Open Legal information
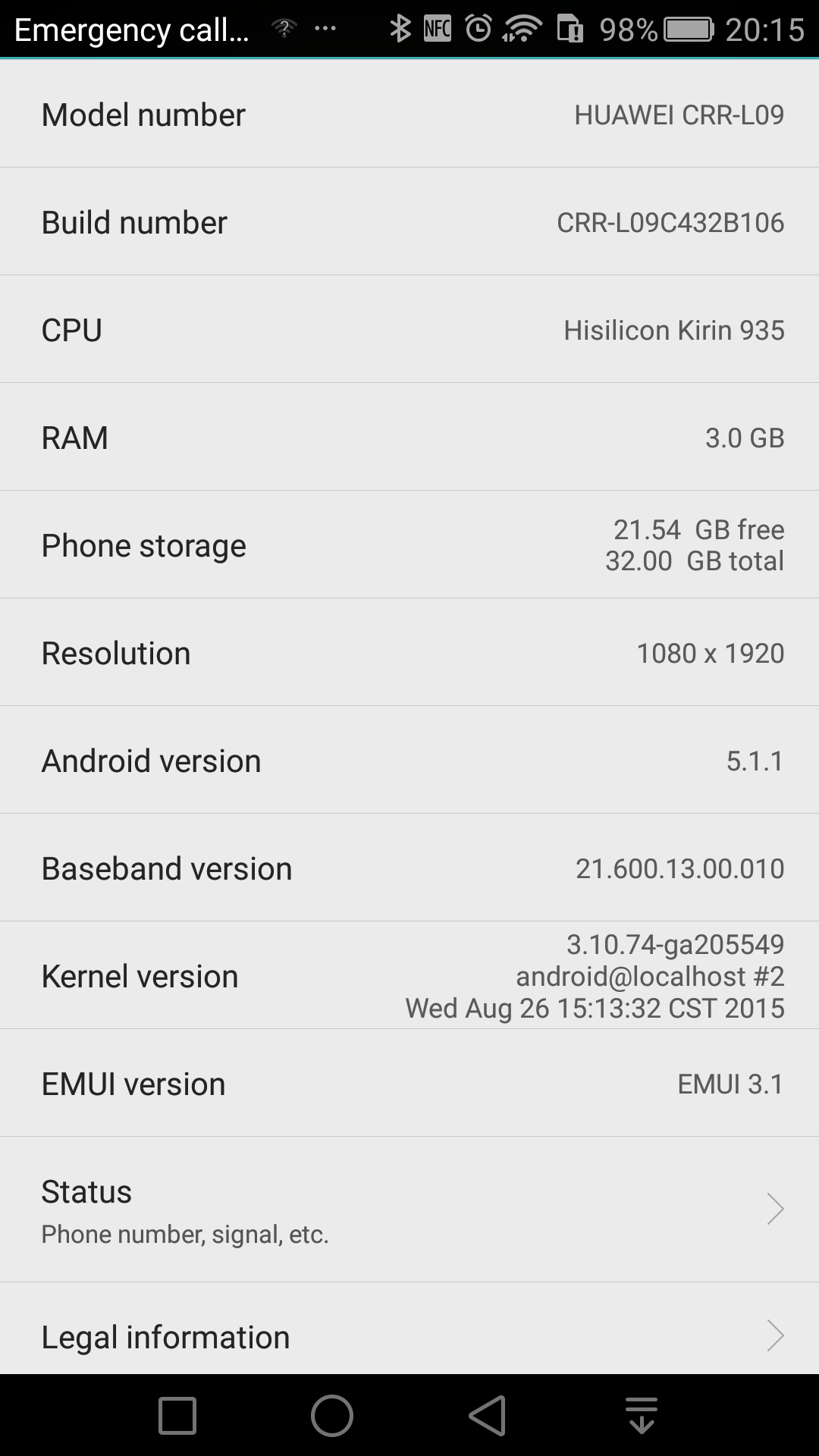Viewport: 819px width, 1456px height. click(x=409, y=1336)
